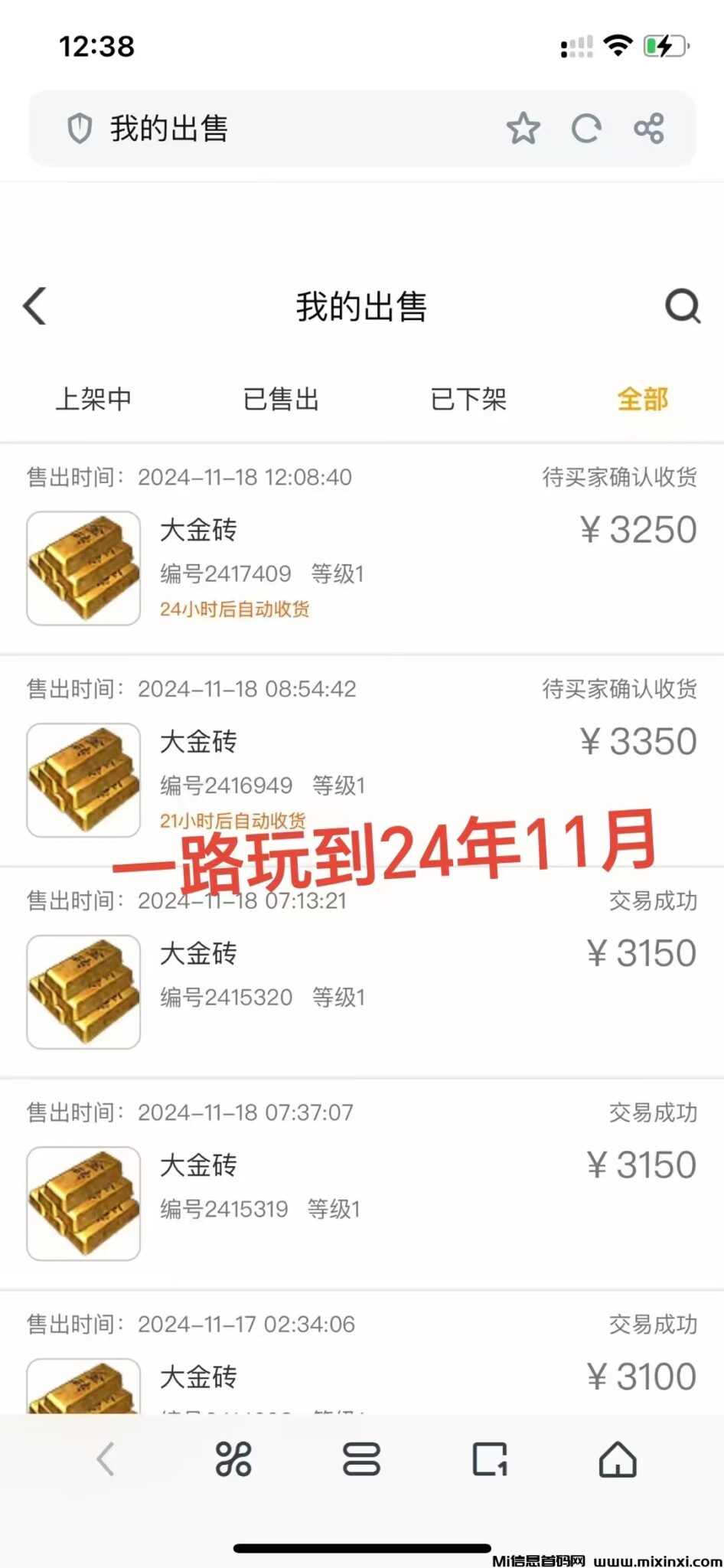Tap the 24小时后自动收货 notice on item 2417409
The width and height of the screenshot is (724, 1568).
coord(234,610)
